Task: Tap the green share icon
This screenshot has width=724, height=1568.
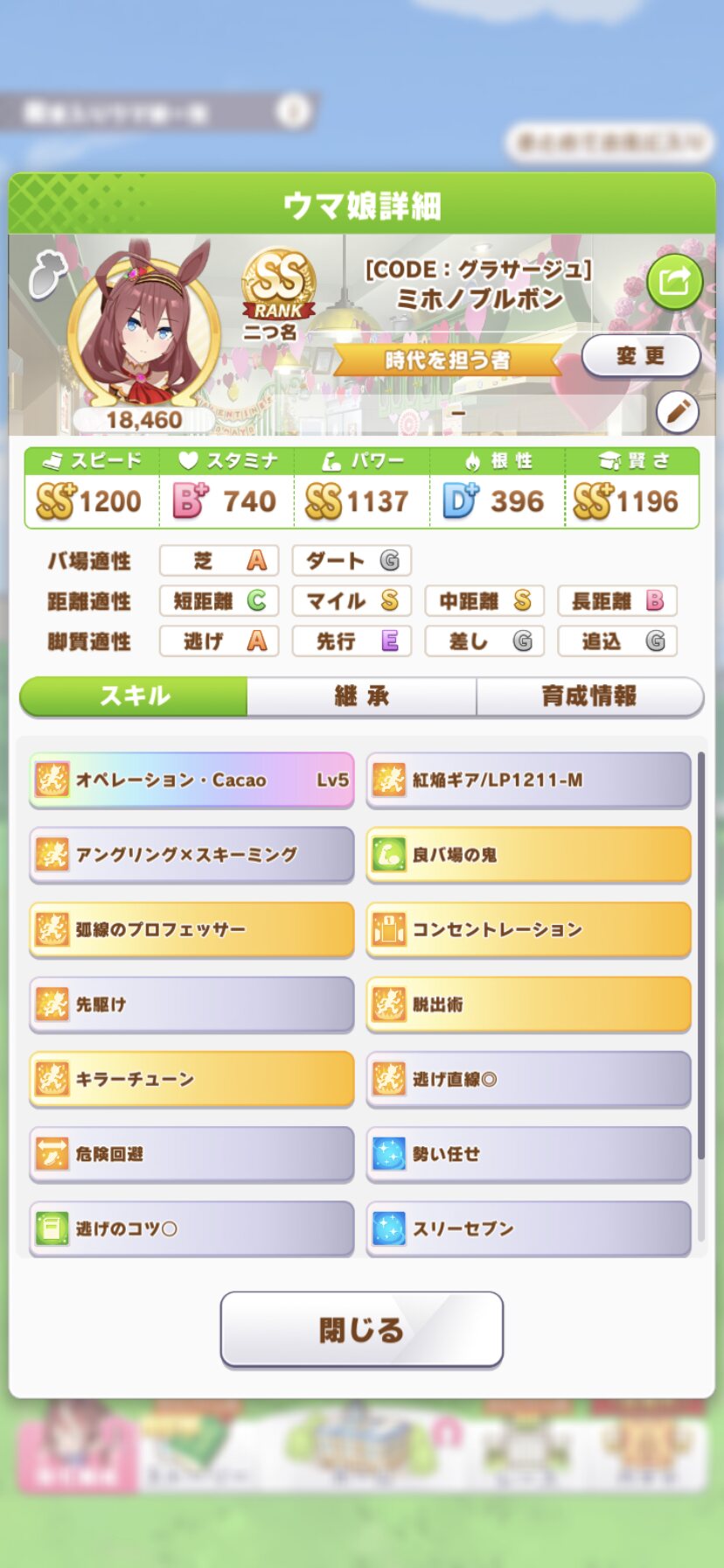Action: [x=674, y=282]
